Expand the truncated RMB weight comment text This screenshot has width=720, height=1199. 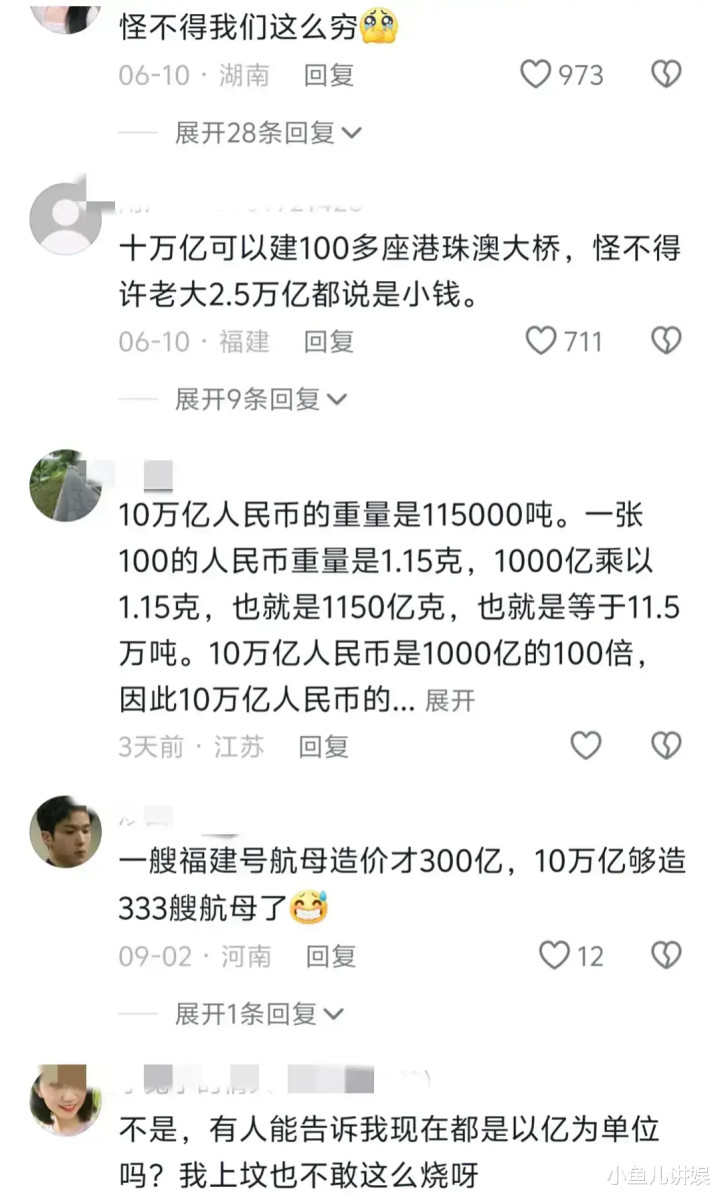pyautogui.click(x=450, y=700)
